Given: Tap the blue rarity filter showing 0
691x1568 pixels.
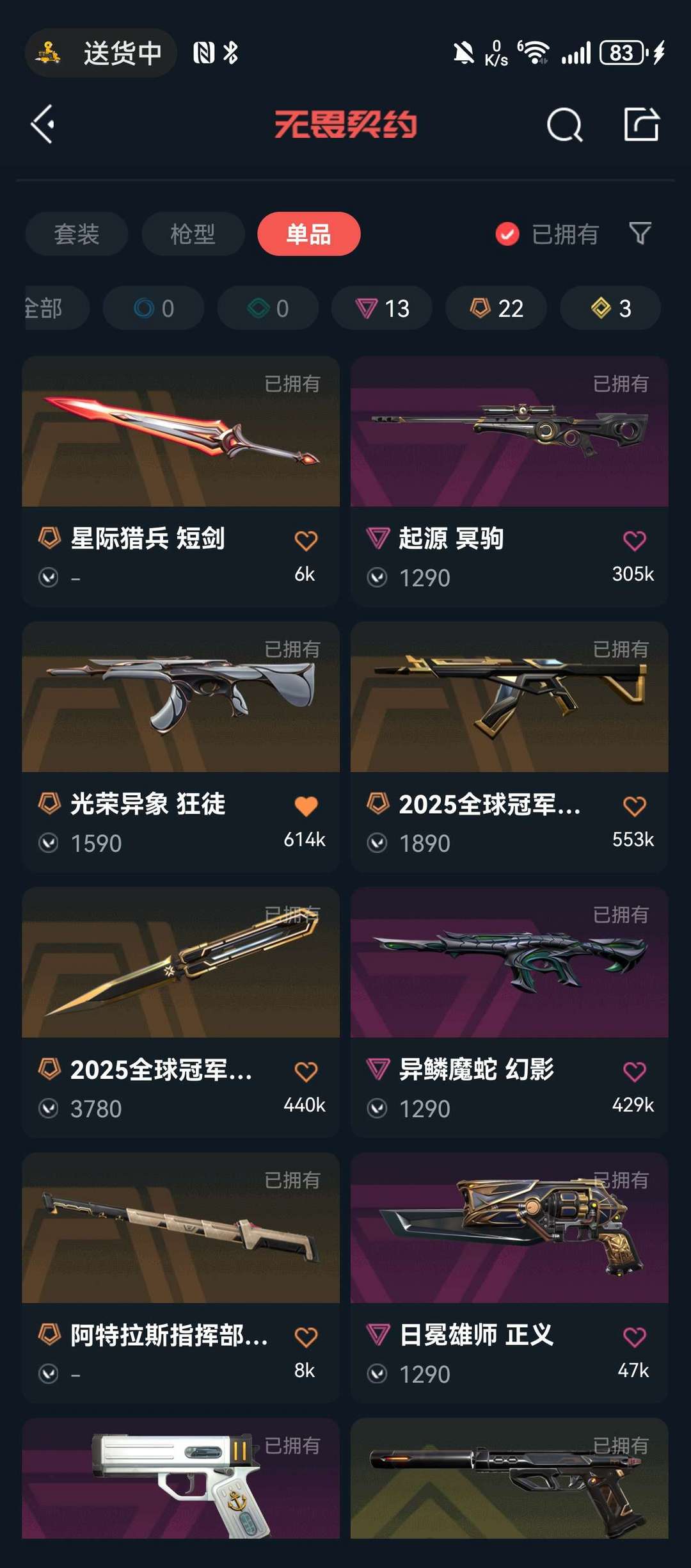Looking at the screenshot, I should coord(155,308).
